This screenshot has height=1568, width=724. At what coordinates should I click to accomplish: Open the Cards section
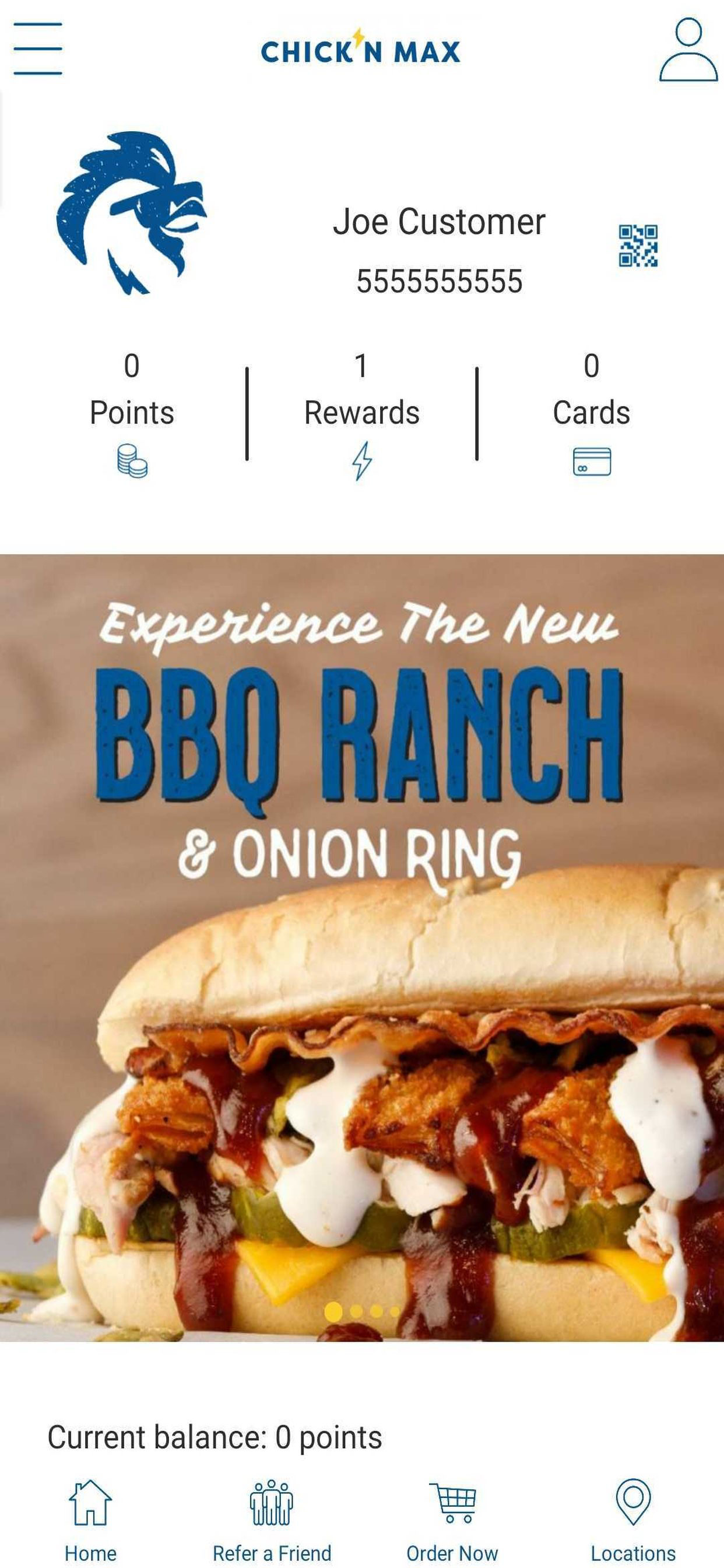click(x=591, y=414)
